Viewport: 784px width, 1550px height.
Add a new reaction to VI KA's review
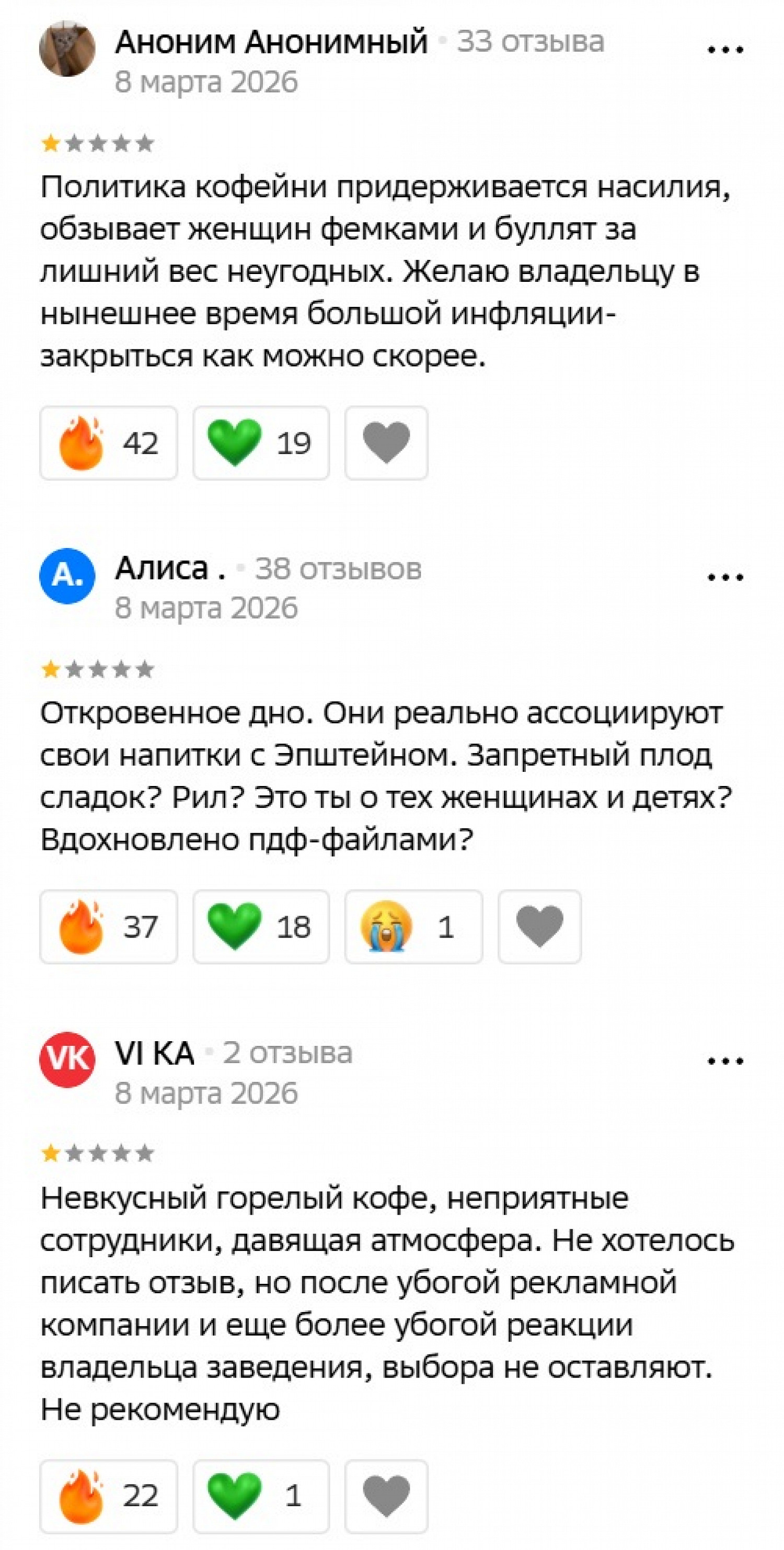click(x=386, y=1496)
